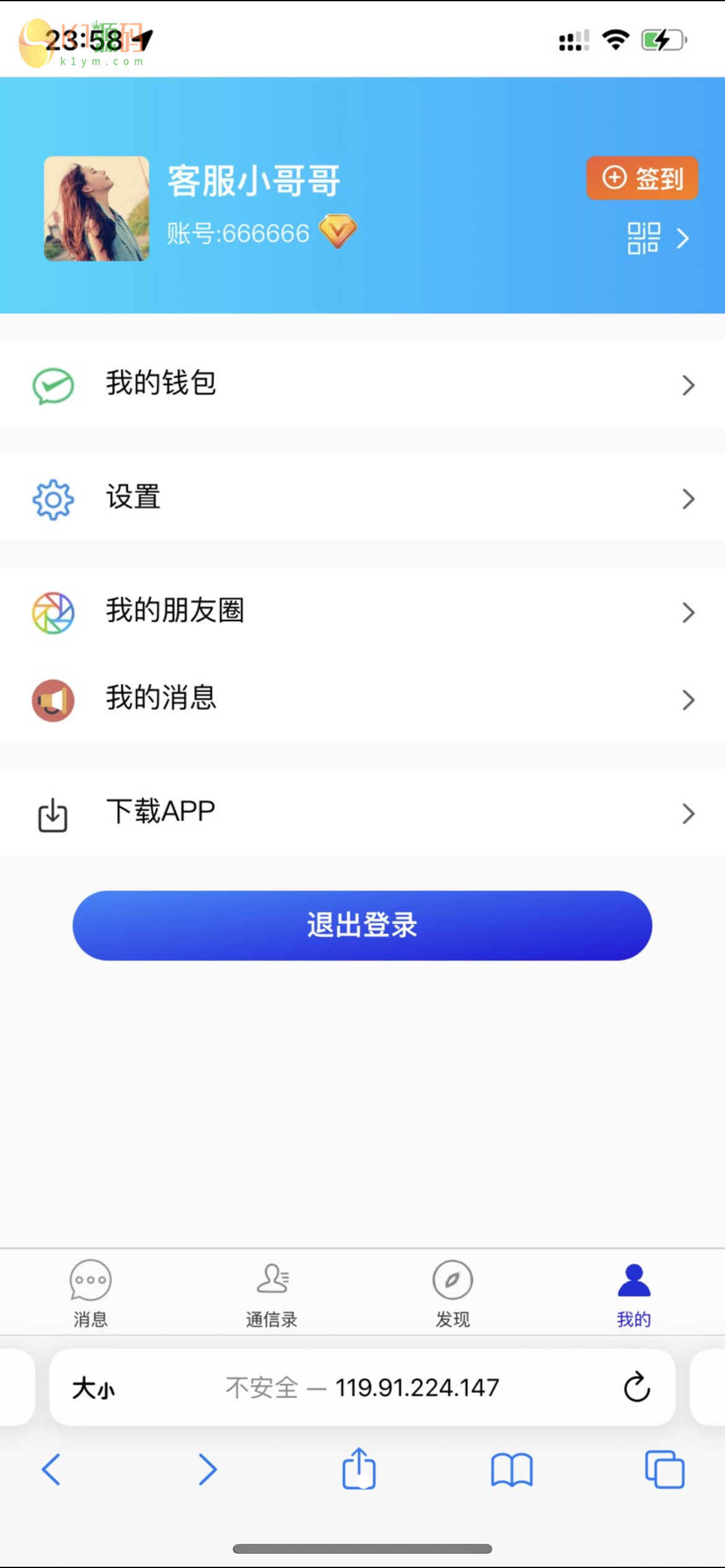Open 我的朋友圈 moments
The image size is (725, 1568).
(362, 612)
